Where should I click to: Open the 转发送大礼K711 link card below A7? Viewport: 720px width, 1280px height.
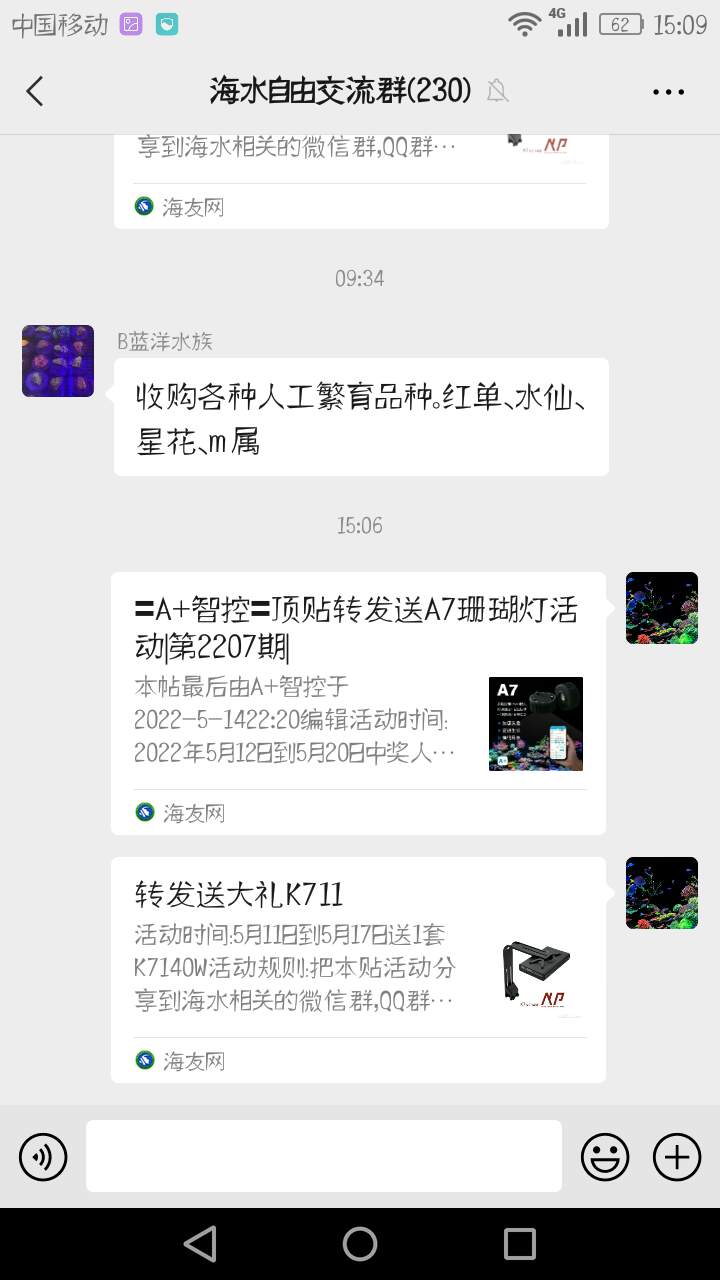pos(358,968)
